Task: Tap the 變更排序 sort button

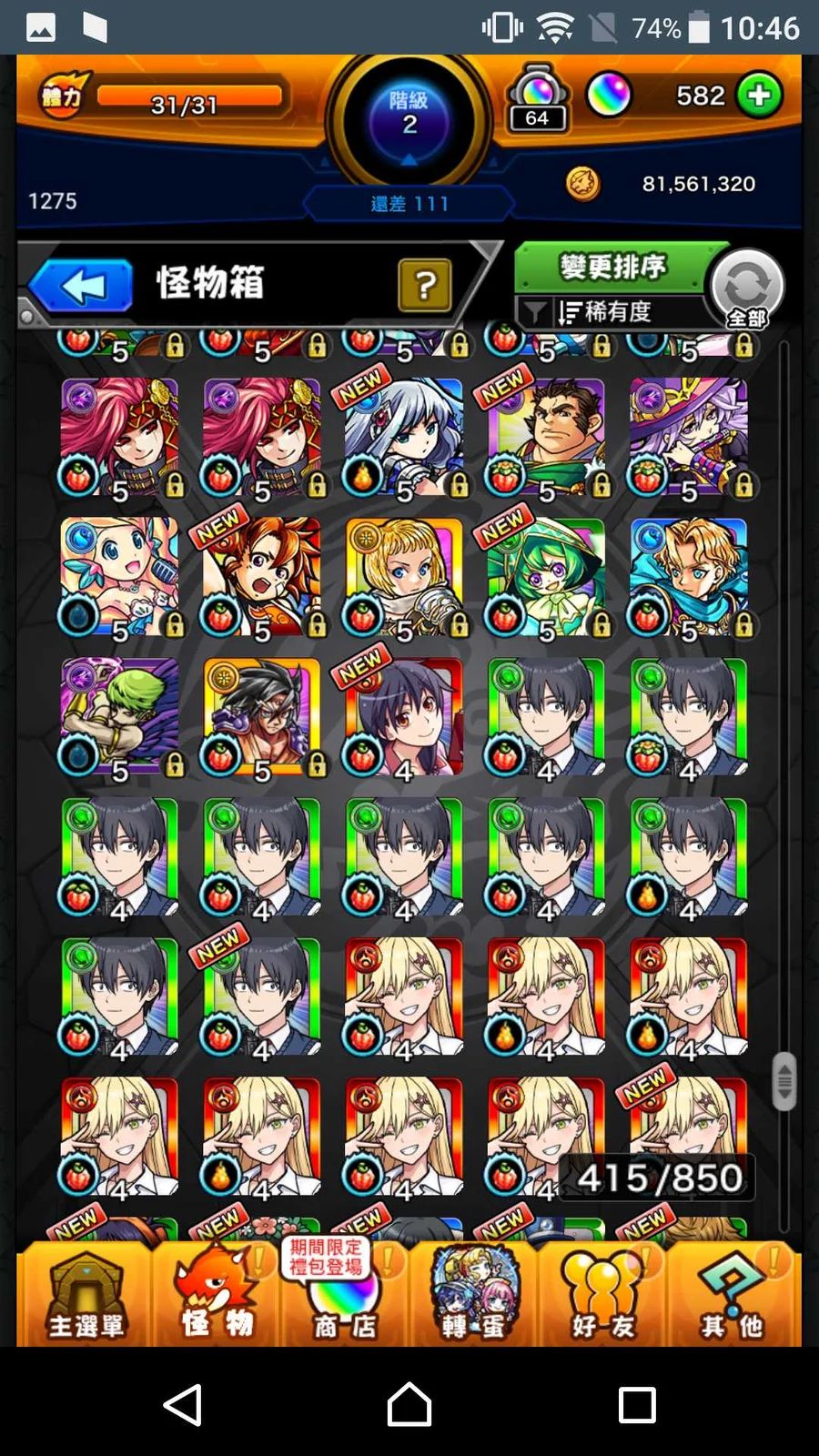Action: 612,267
